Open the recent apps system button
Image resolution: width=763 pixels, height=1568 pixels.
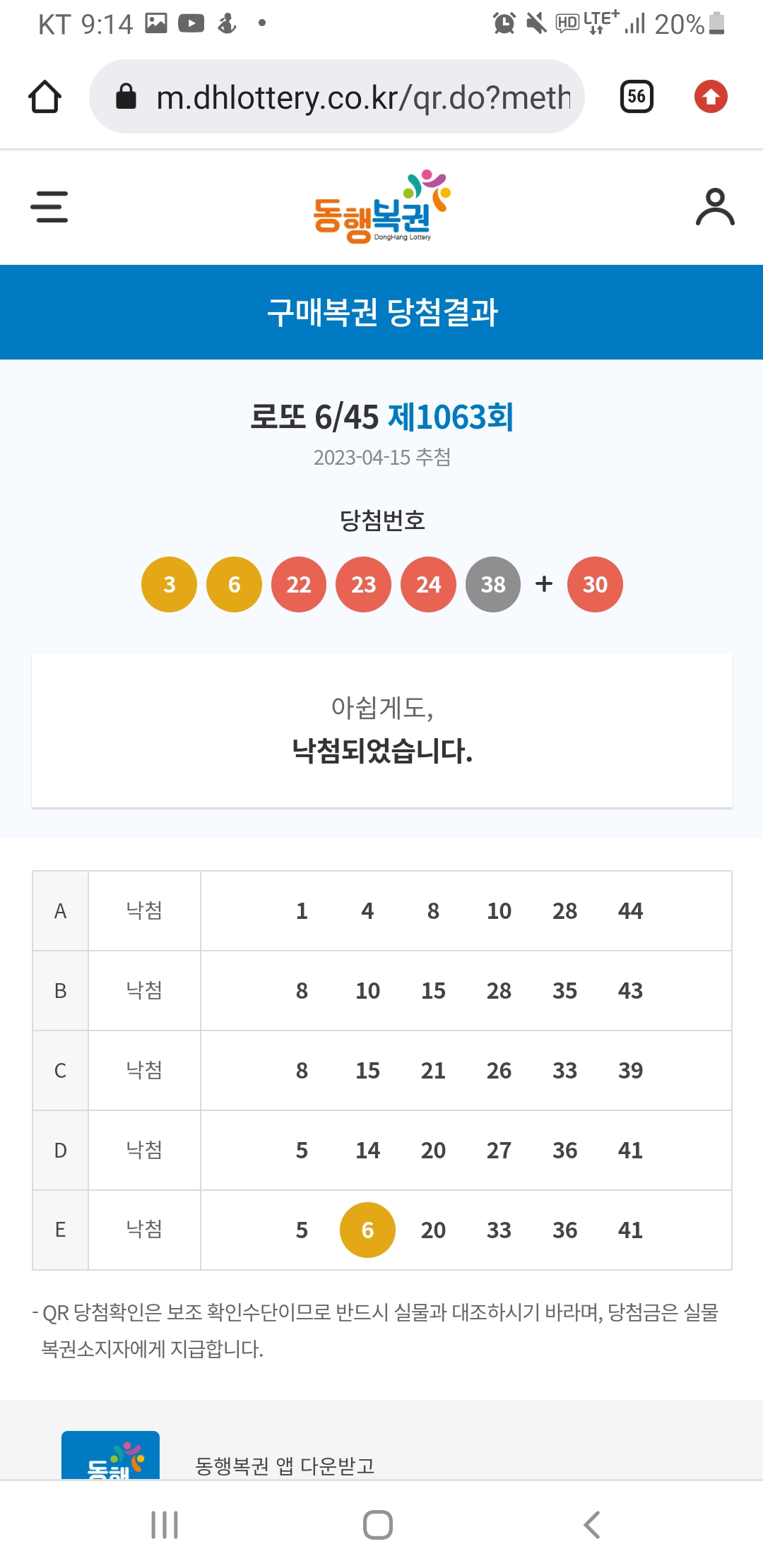[165, 1525]
